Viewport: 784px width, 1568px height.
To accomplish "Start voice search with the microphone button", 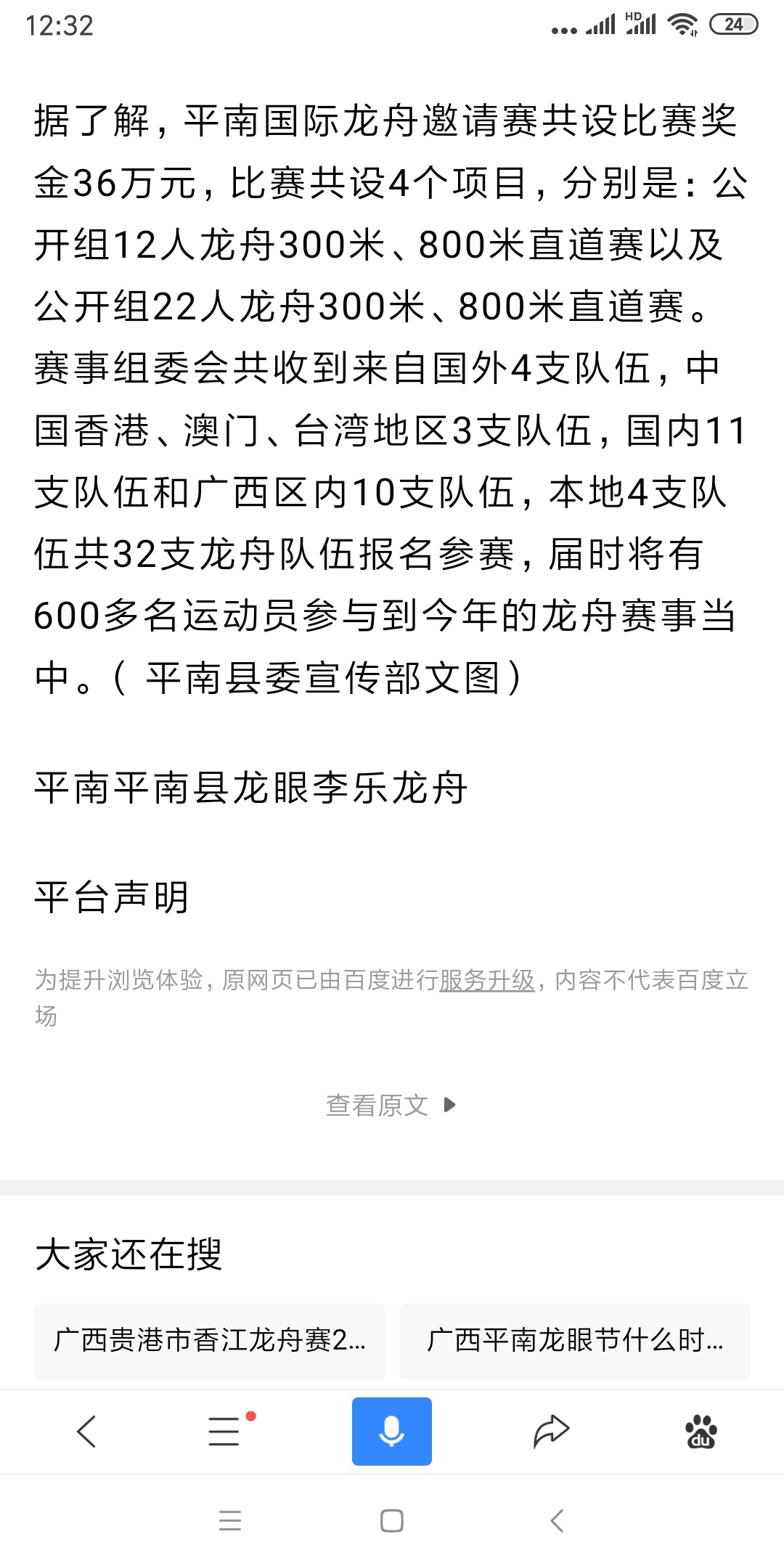I will [392, 1432].
